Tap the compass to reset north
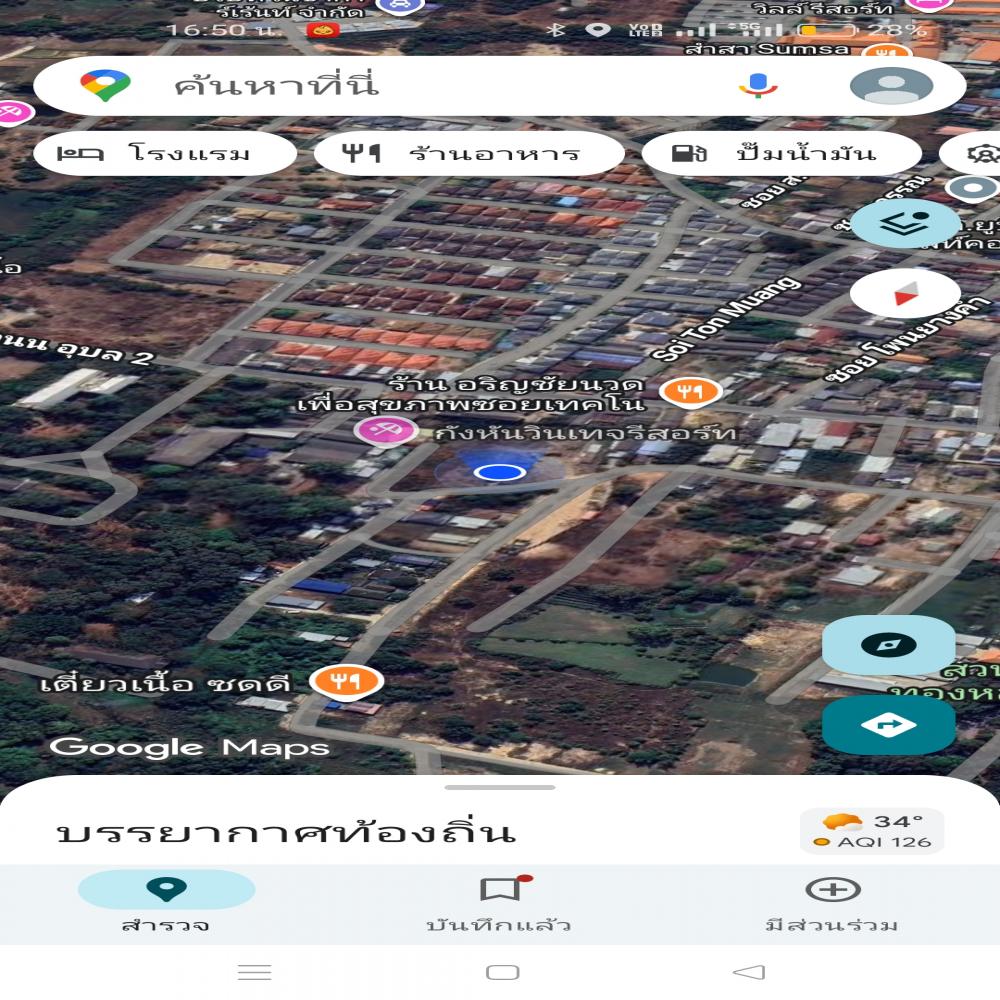 click(905, 294)
